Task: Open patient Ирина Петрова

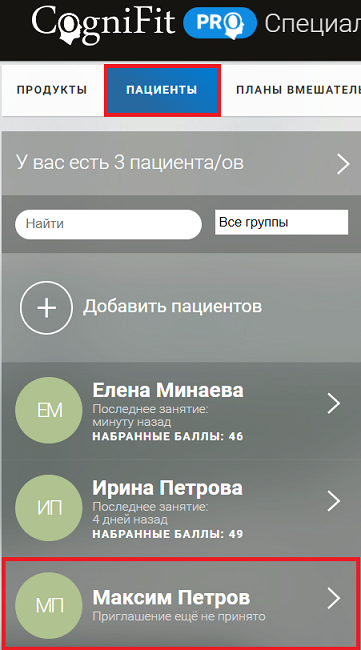Action: 181,508
